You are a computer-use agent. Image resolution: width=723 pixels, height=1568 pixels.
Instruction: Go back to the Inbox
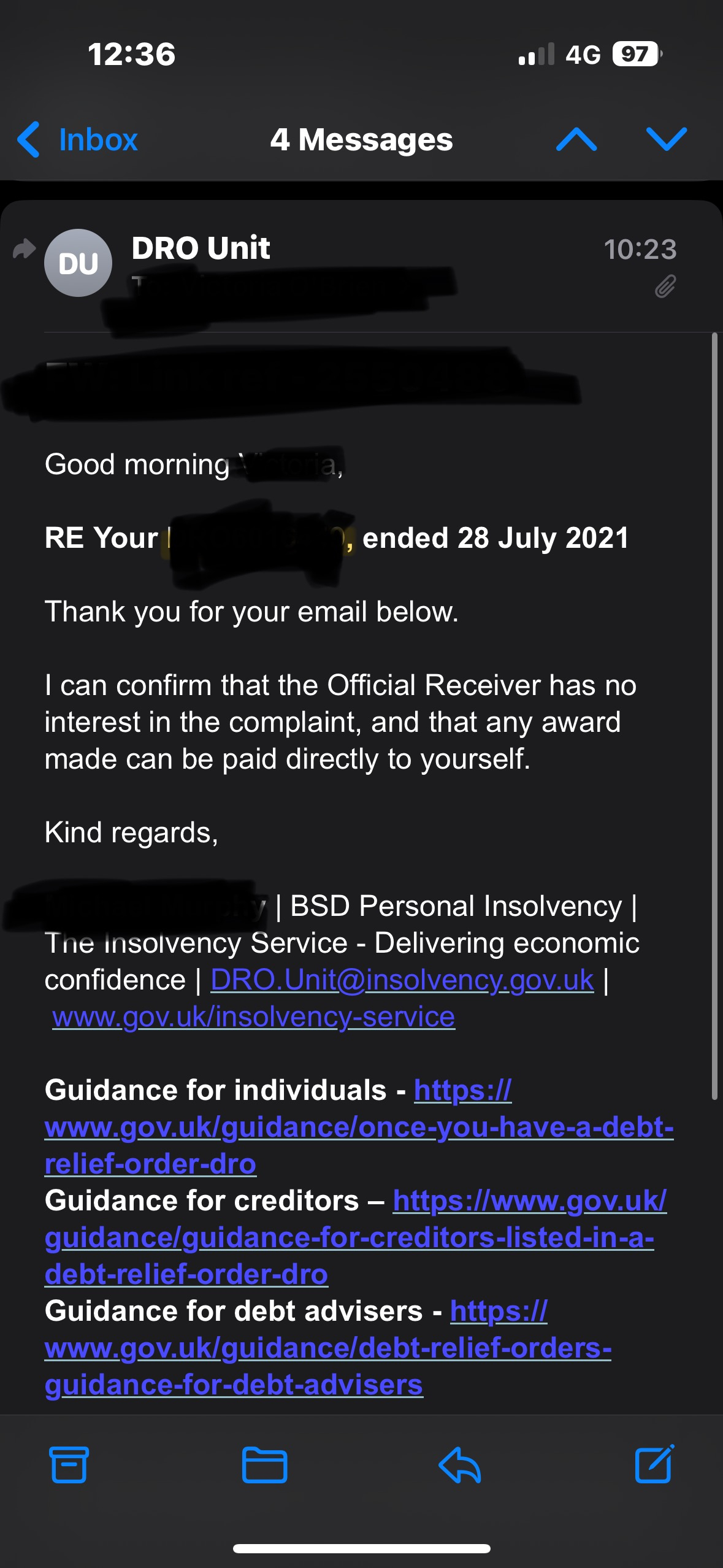pos(77,140)
